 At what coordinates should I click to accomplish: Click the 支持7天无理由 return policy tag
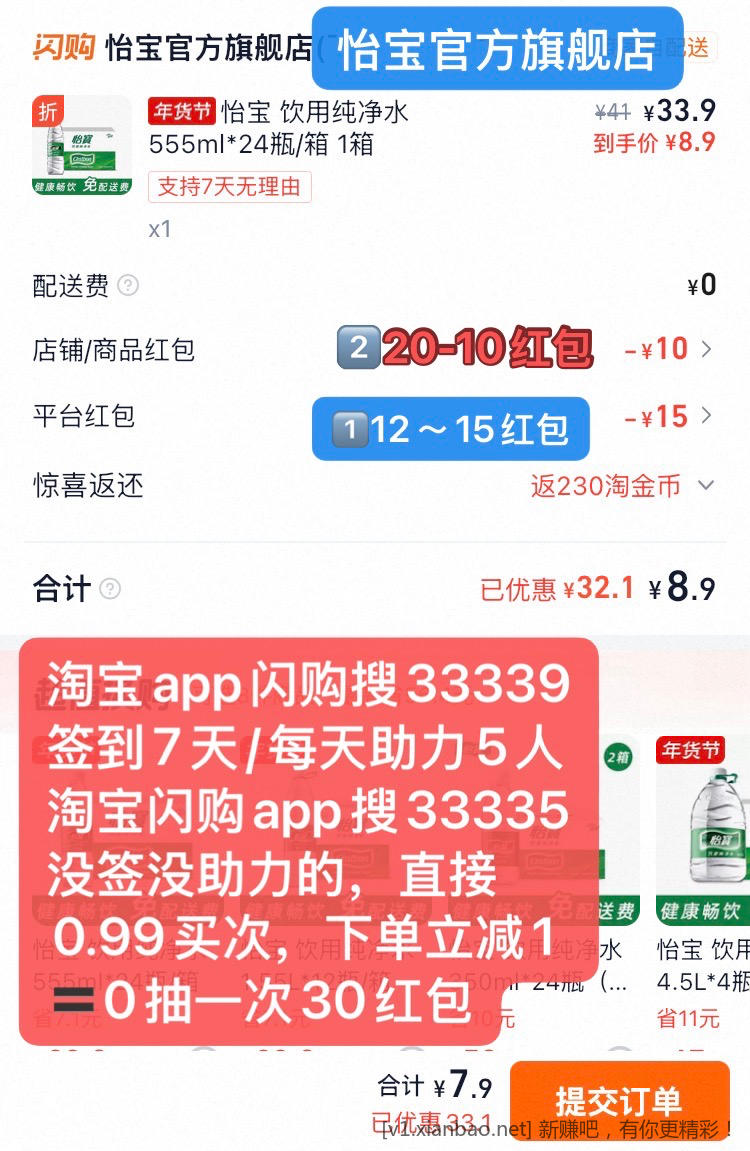[x=230, y=188]
